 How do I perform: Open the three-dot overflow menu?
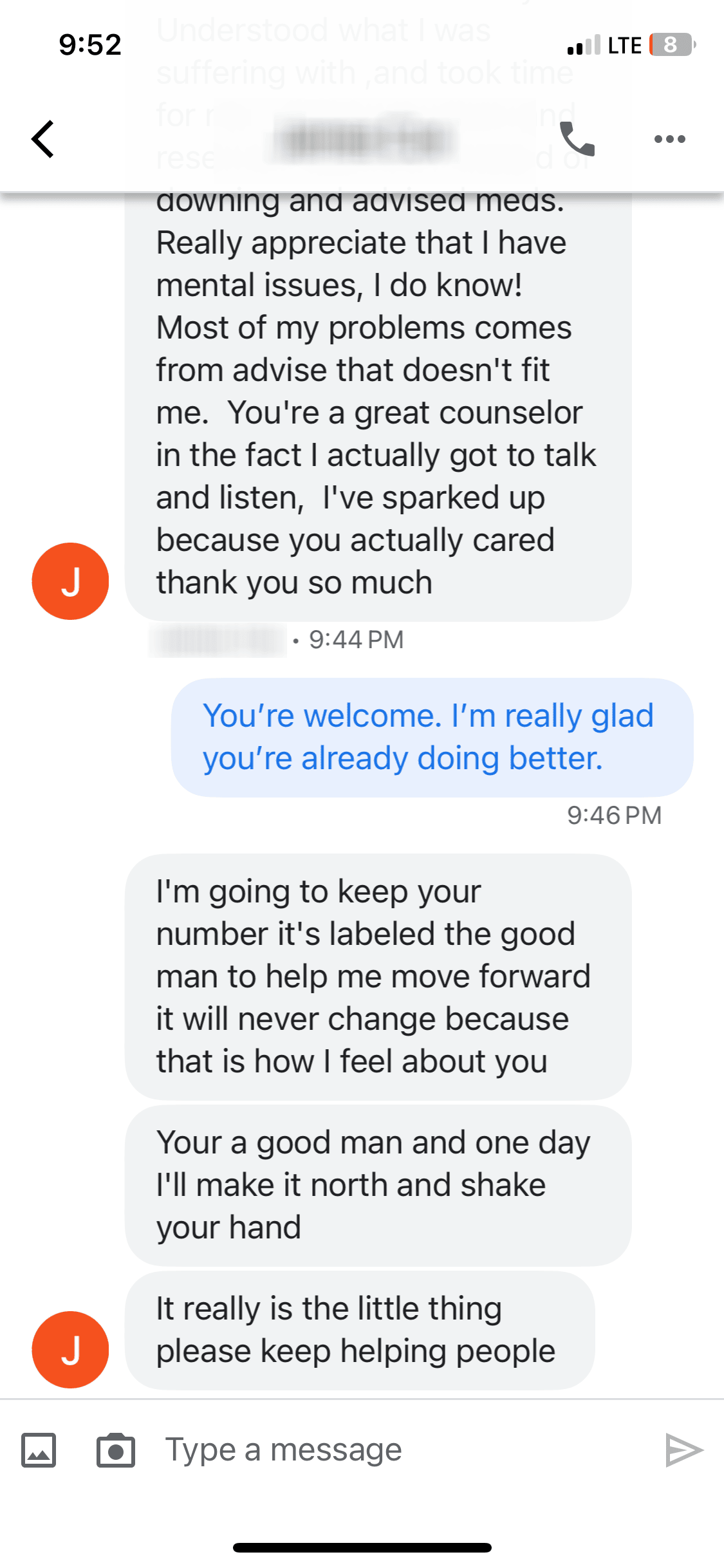click(669, 139)
